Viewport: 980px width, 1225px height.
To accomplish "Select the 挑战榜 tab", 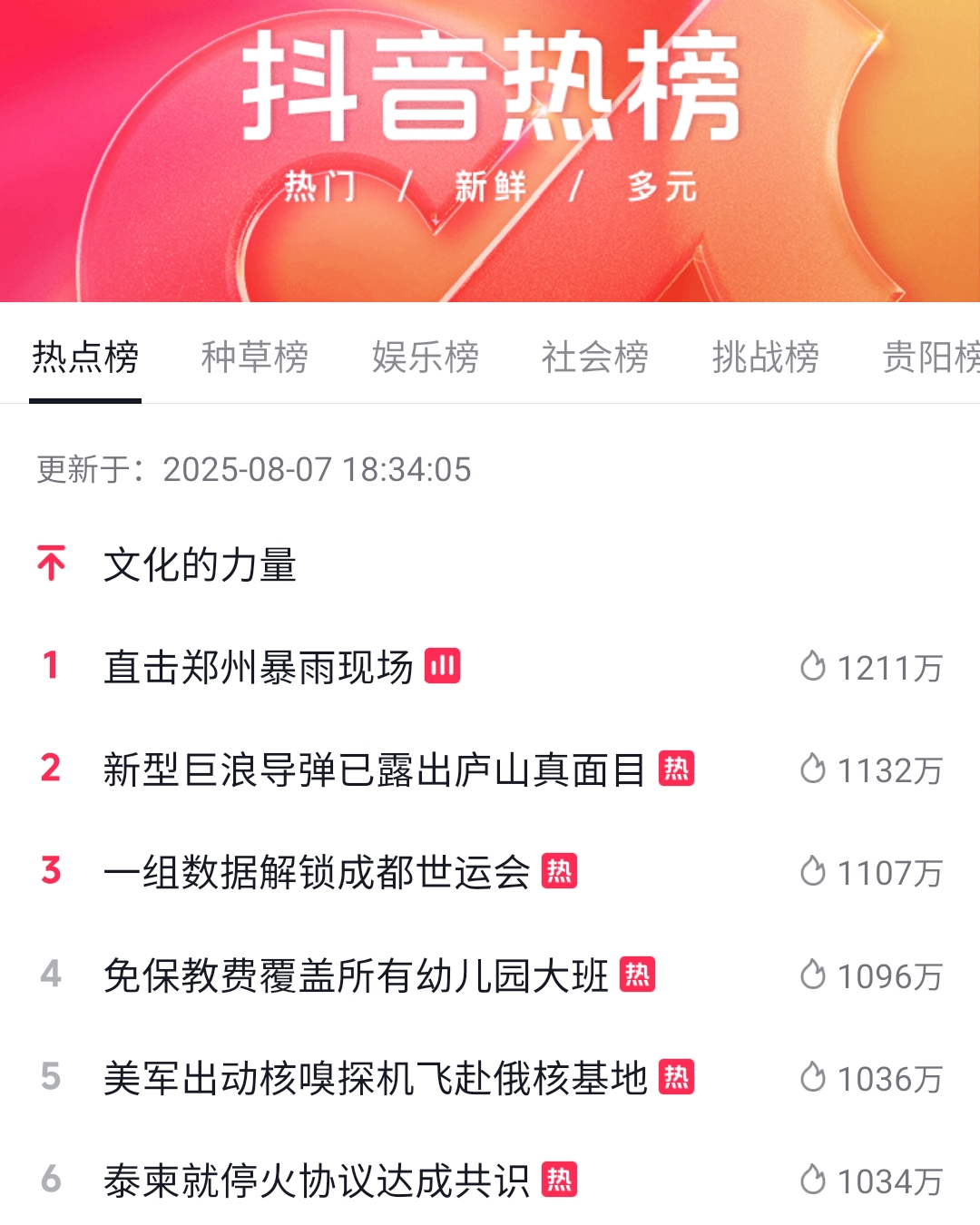I will (765, 357).
